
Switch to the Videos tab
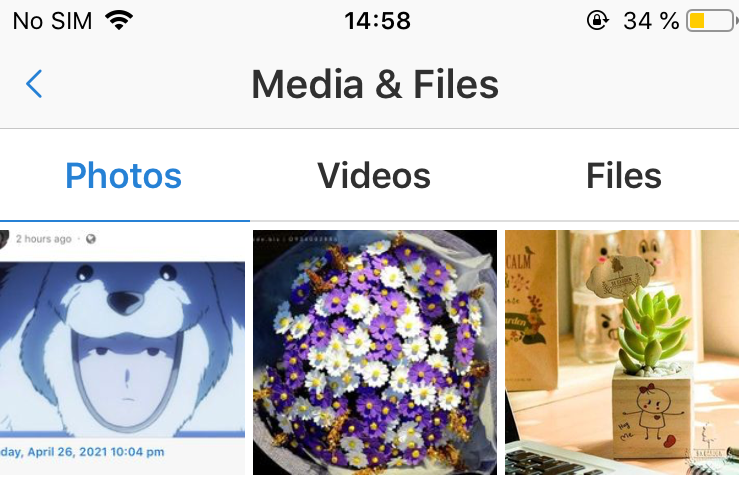coord(374,176)
